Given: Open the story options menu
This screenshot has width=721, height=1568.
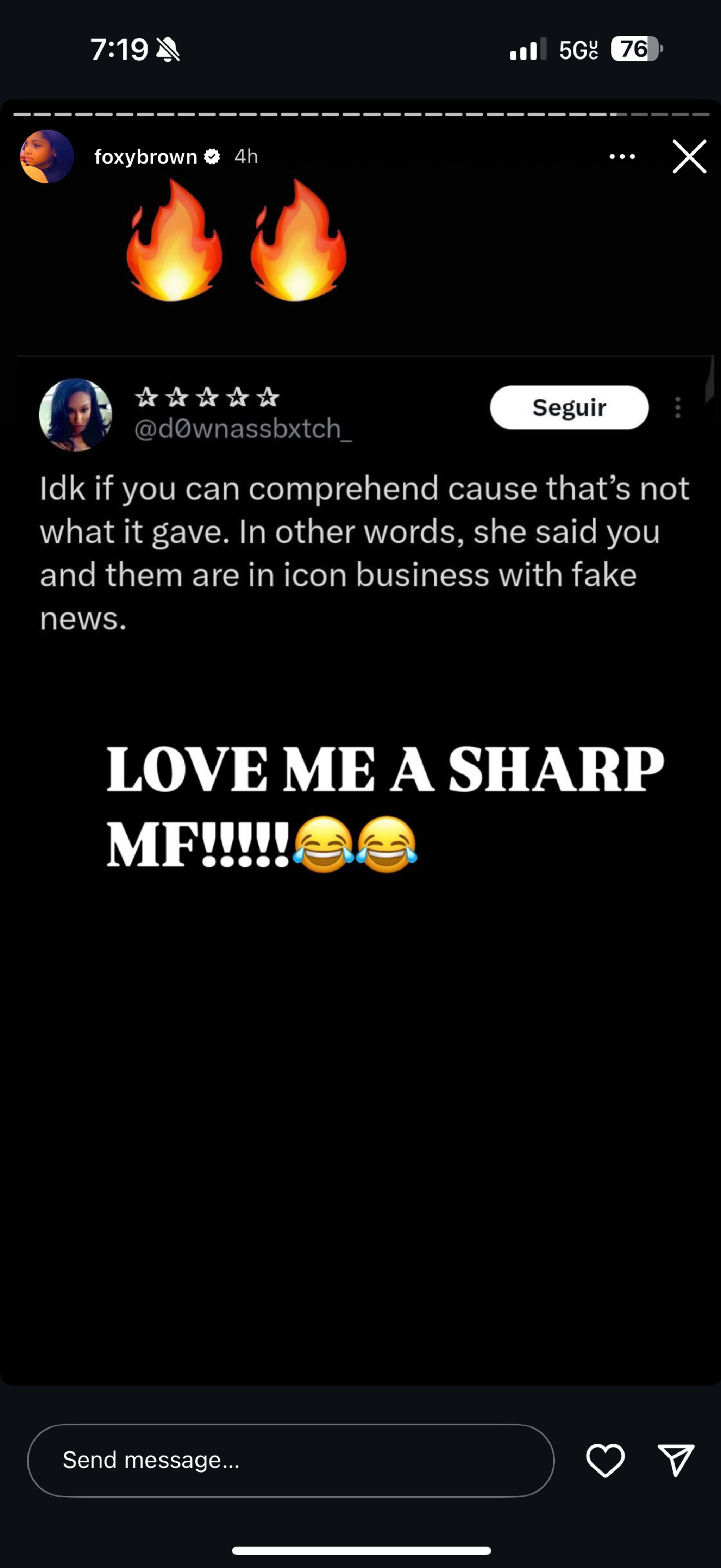Looking at the screenshot, I should [622, 156].
